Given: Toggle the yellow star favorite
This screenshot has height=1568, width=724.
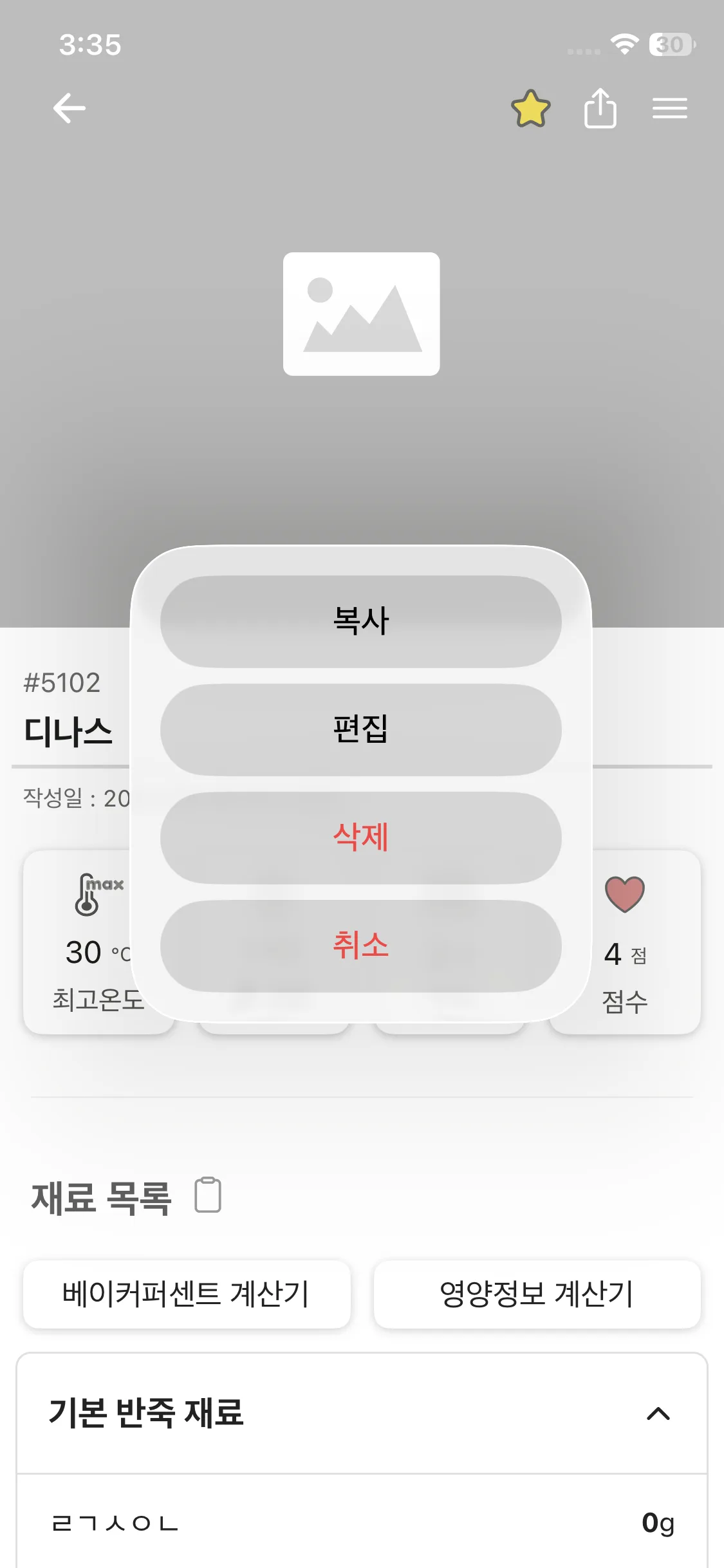Looking at the screenshot, I should click(530, 108).
